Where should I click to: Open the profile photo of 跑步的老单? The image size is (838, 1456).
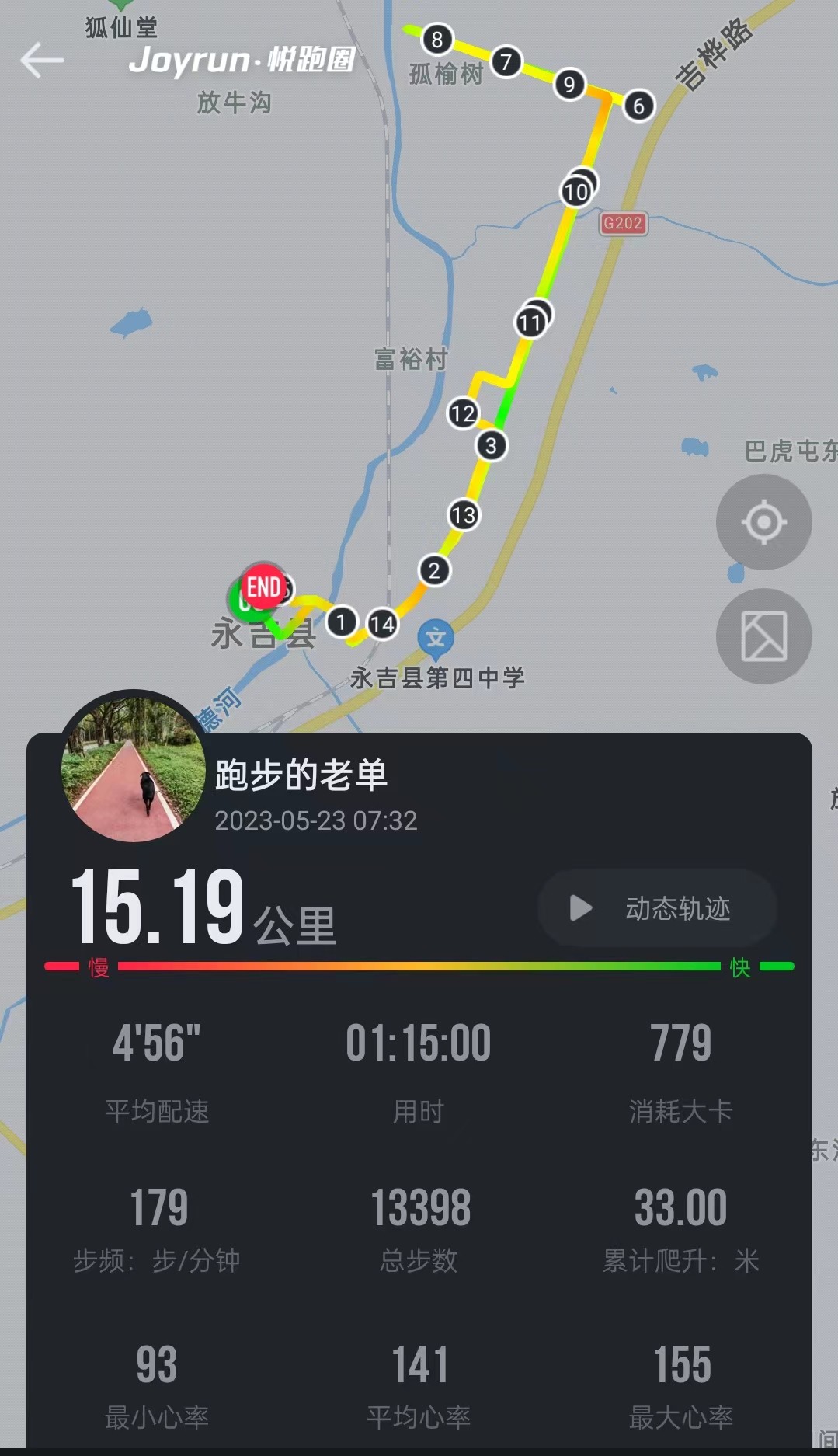pos(134,767)
